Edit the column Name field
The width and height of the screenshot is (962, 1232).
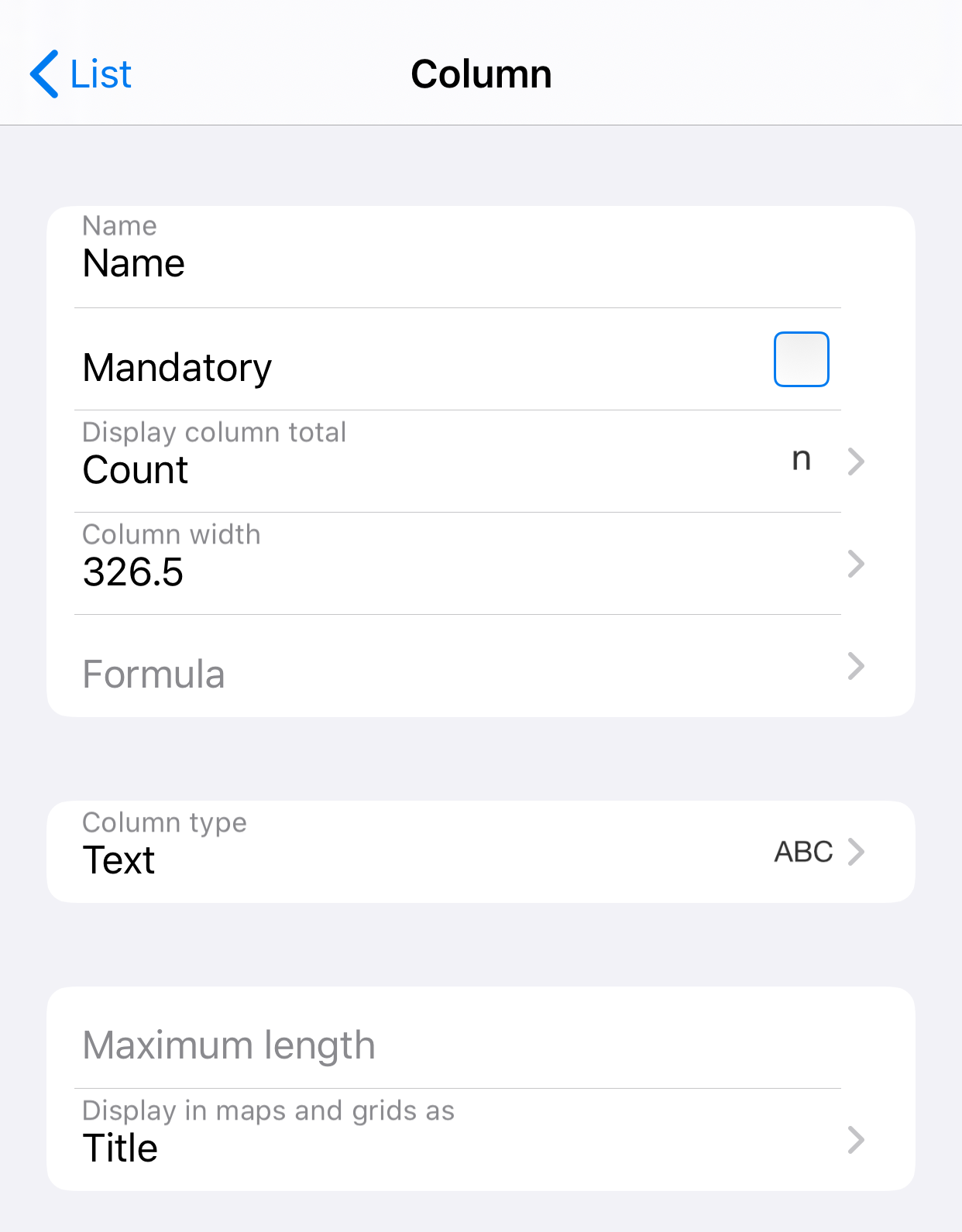[x=457, y=263]
